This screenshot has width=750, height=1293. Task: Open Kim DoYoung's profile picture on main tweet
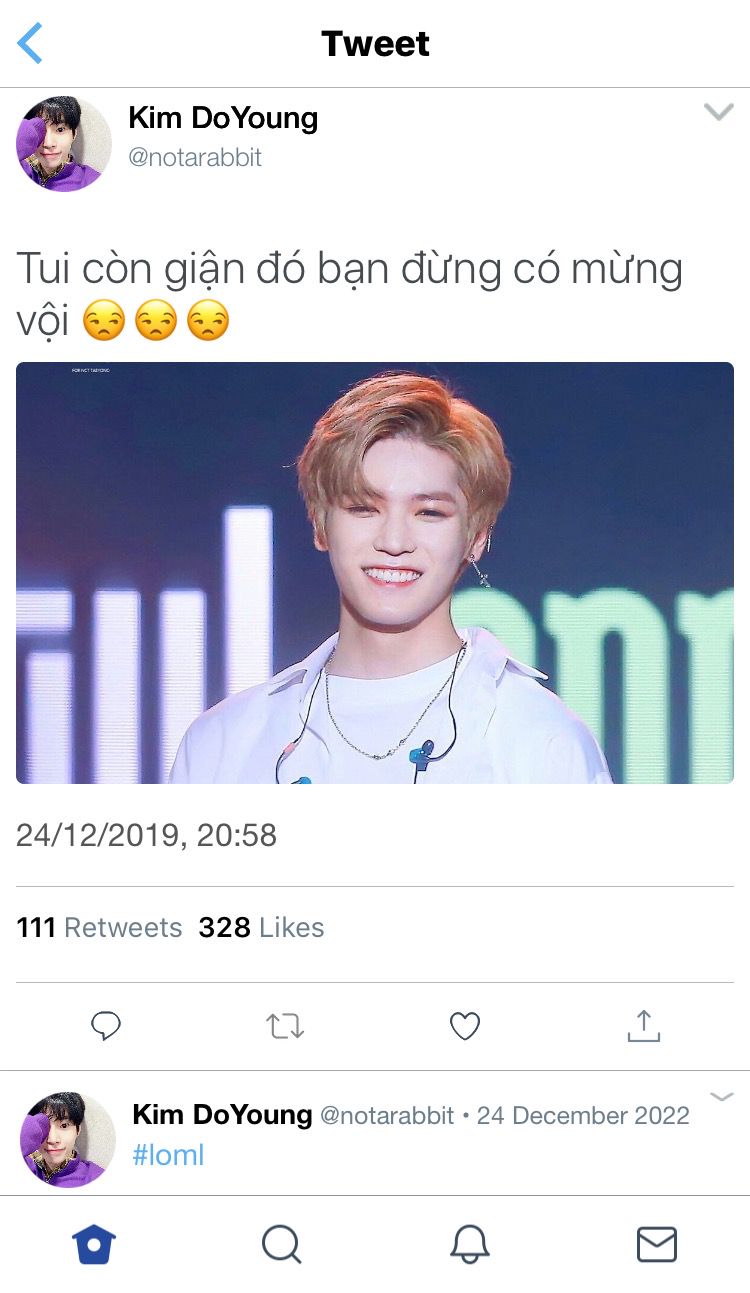tap(64, 143)
